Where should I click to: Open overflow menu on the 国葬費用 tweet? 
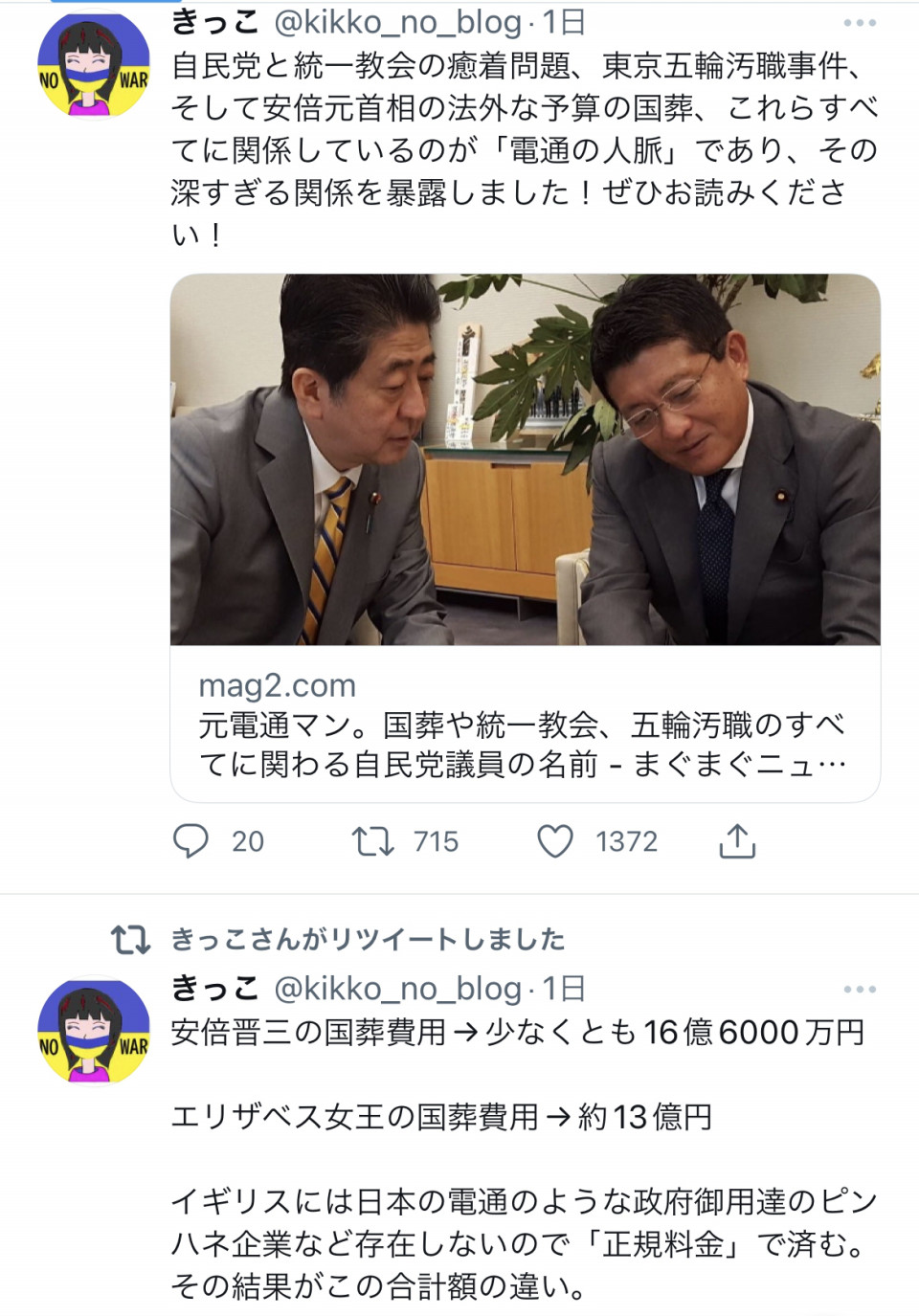pyautogui.click(x=859, y=990)
